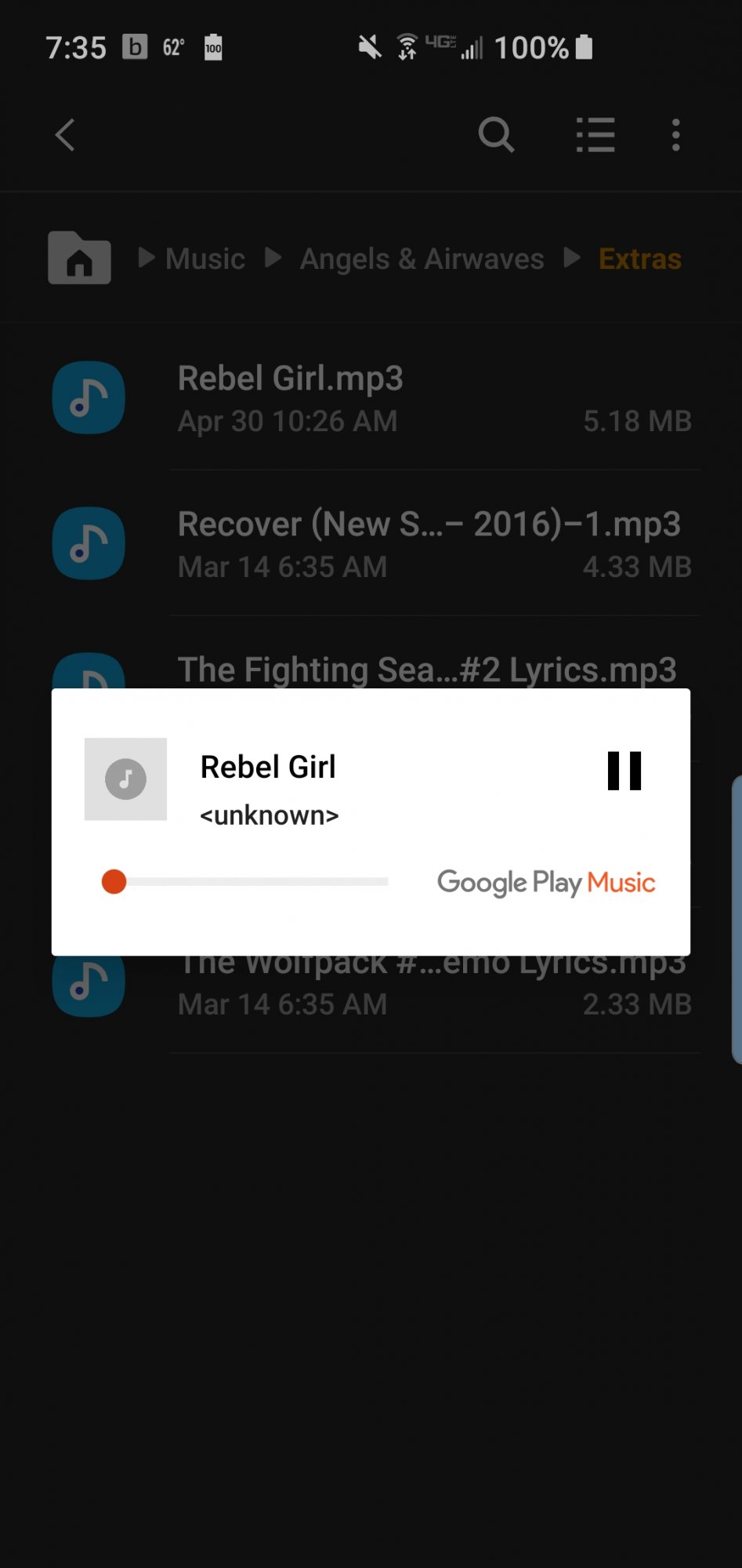Navigate to Music folder breadcrumb
742x1568 pixels.
click(205, 259)
